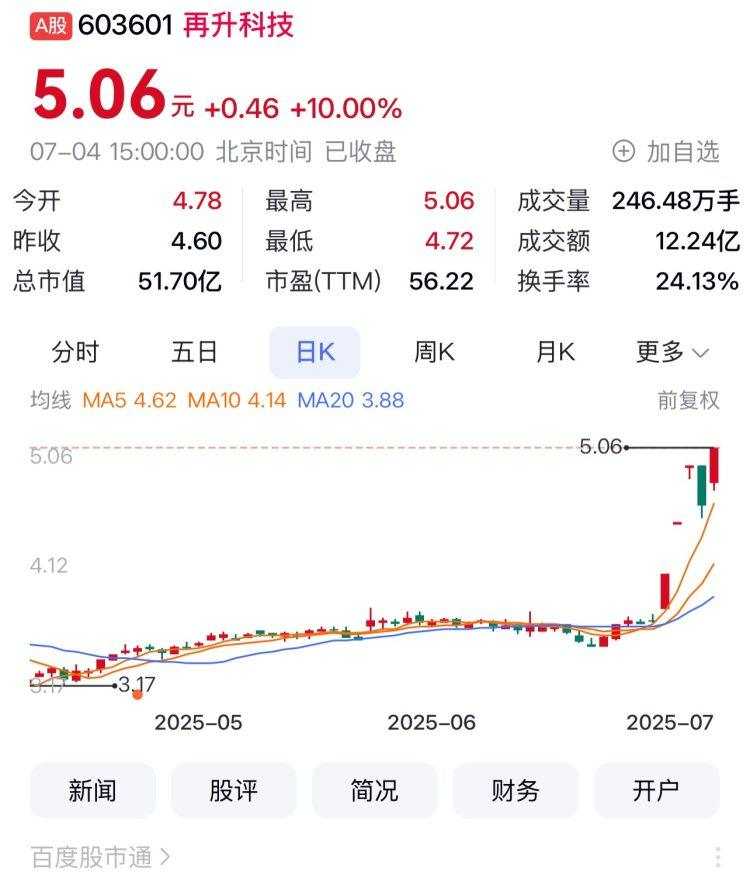Select the 日K chart tab
The image size is (750, 892).
point(314,352)
